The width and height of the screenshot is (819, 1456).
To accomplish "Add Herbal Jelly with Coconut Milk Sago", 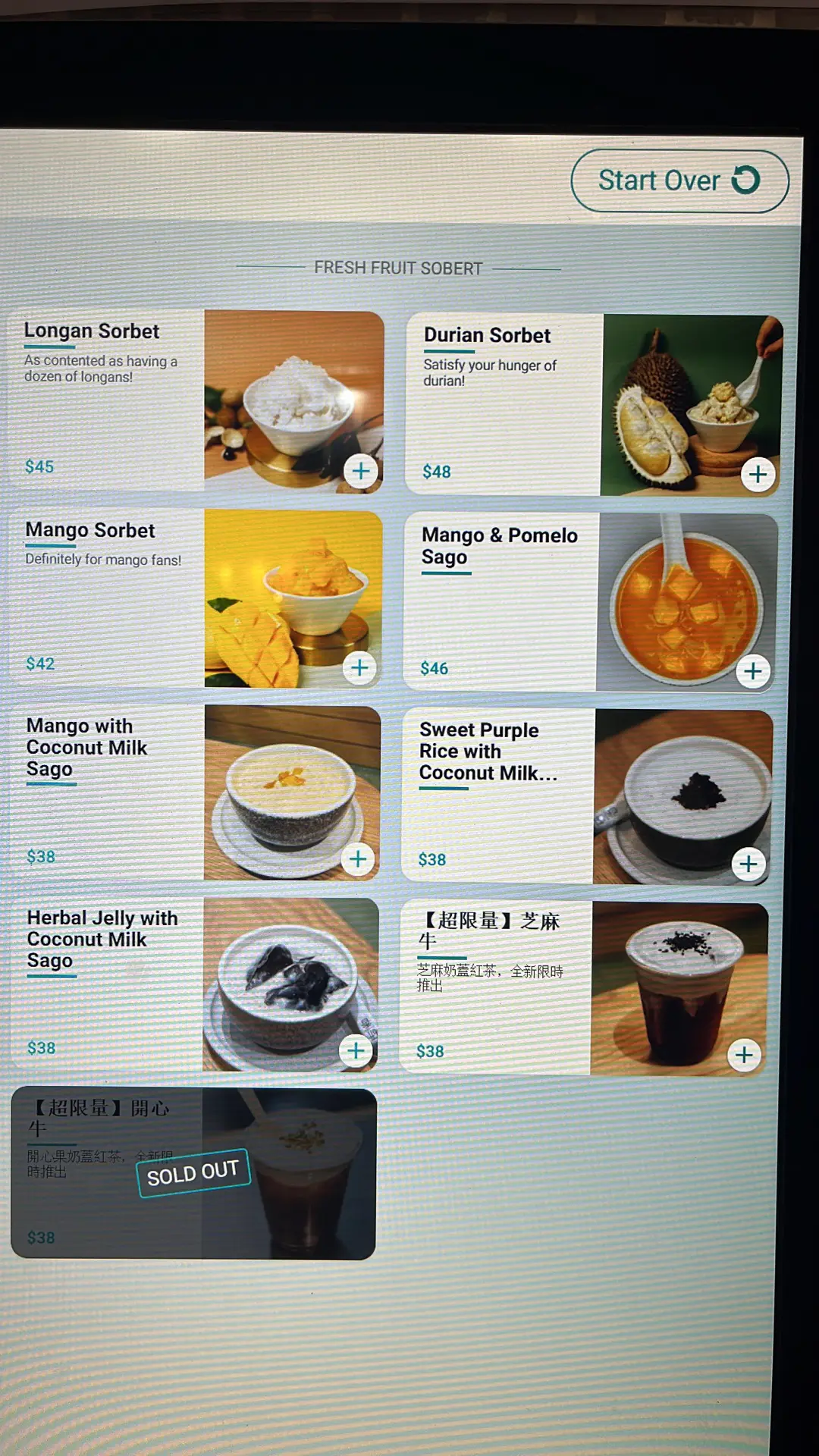I will 356,1051.
